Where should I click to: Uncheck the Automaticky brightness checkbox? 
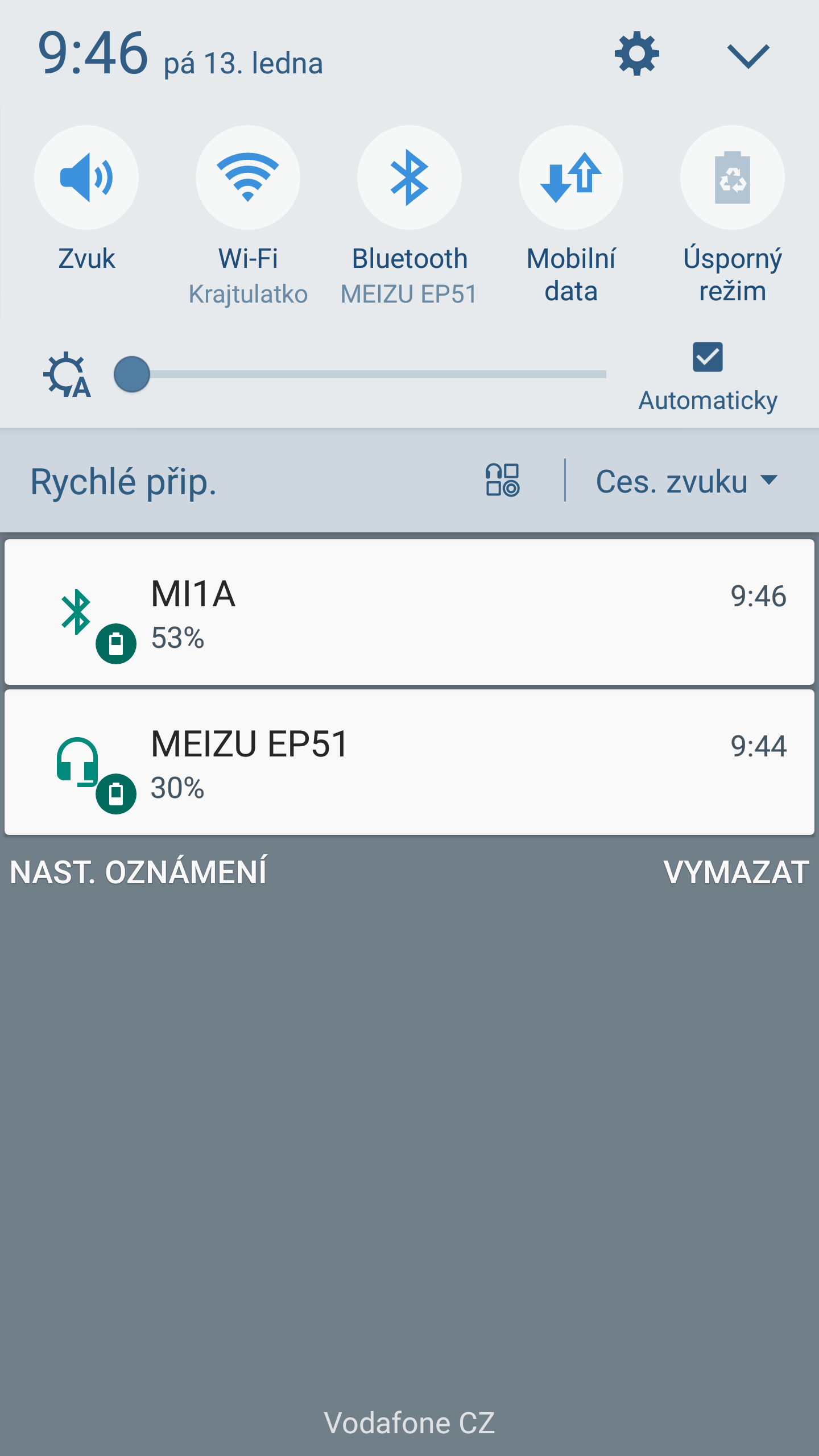708,357
